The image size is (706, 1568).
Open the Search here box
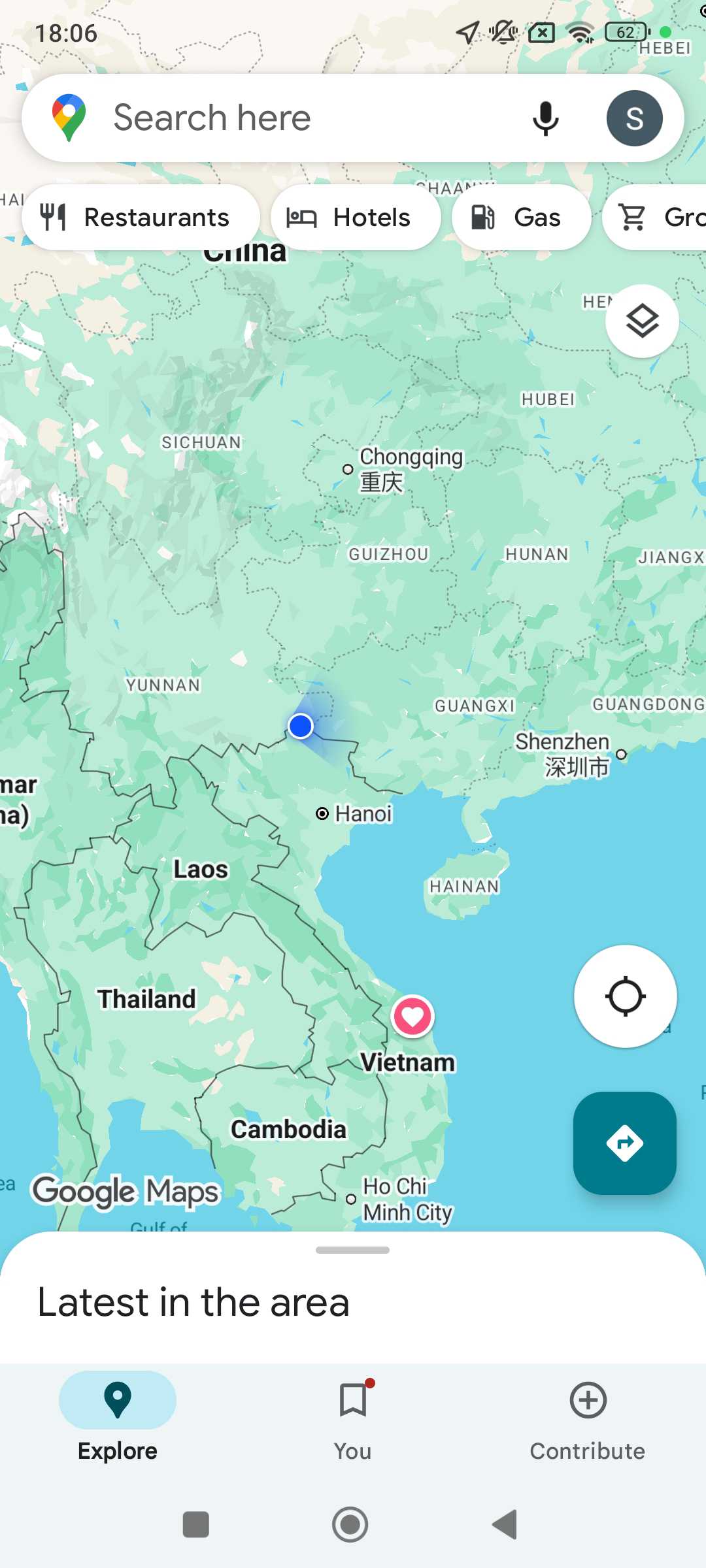[x=294, y=118]
